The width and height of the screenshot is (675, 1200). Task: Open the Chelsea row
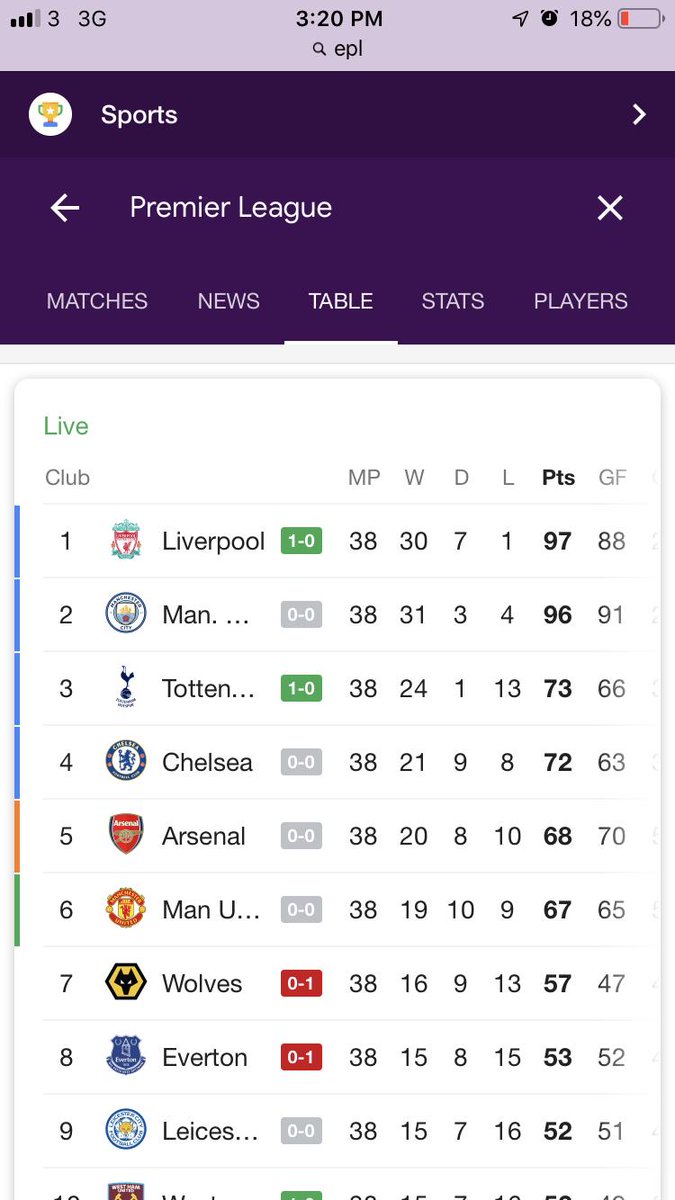(338, 763)
